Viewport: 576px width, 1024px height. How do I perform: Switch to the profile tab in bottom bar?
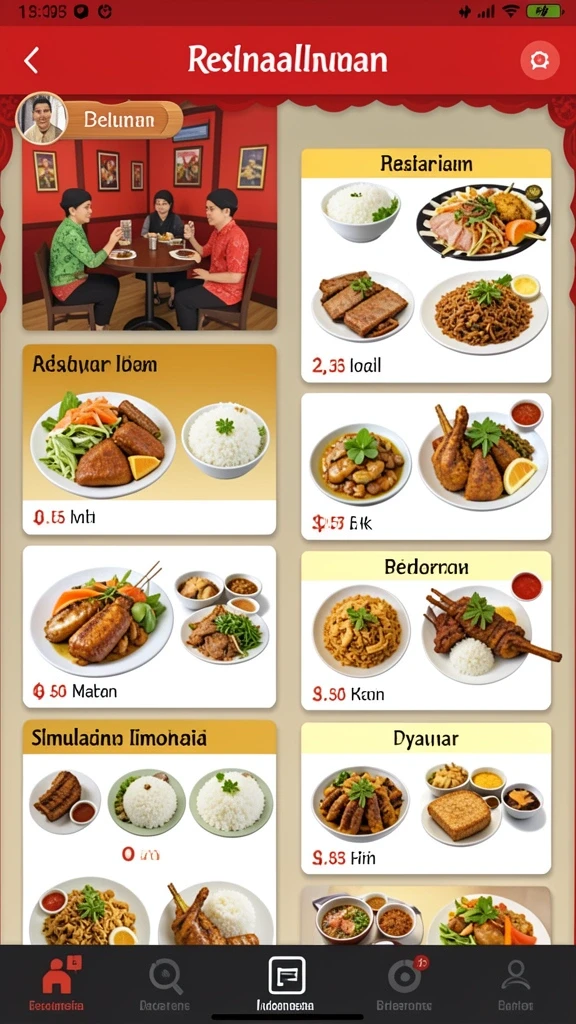[515, 983]
